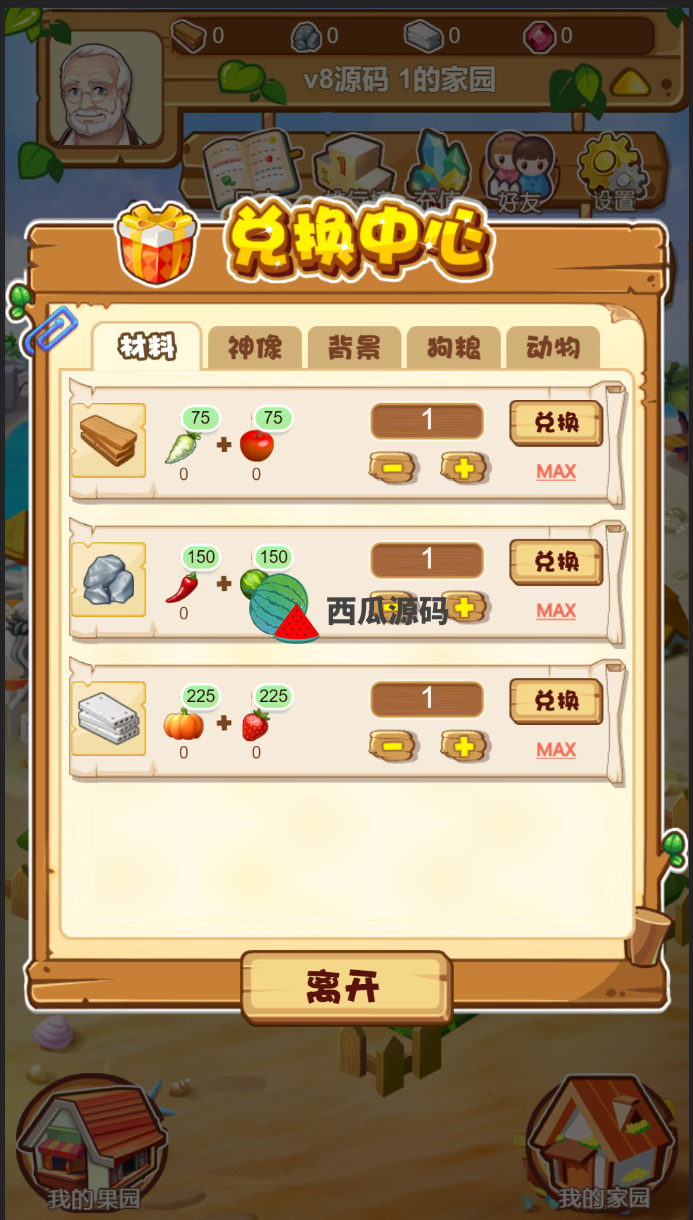Tap the 材料 tab
The height and width of the screenshot is (1220, 693).
(x=147, y=346)
